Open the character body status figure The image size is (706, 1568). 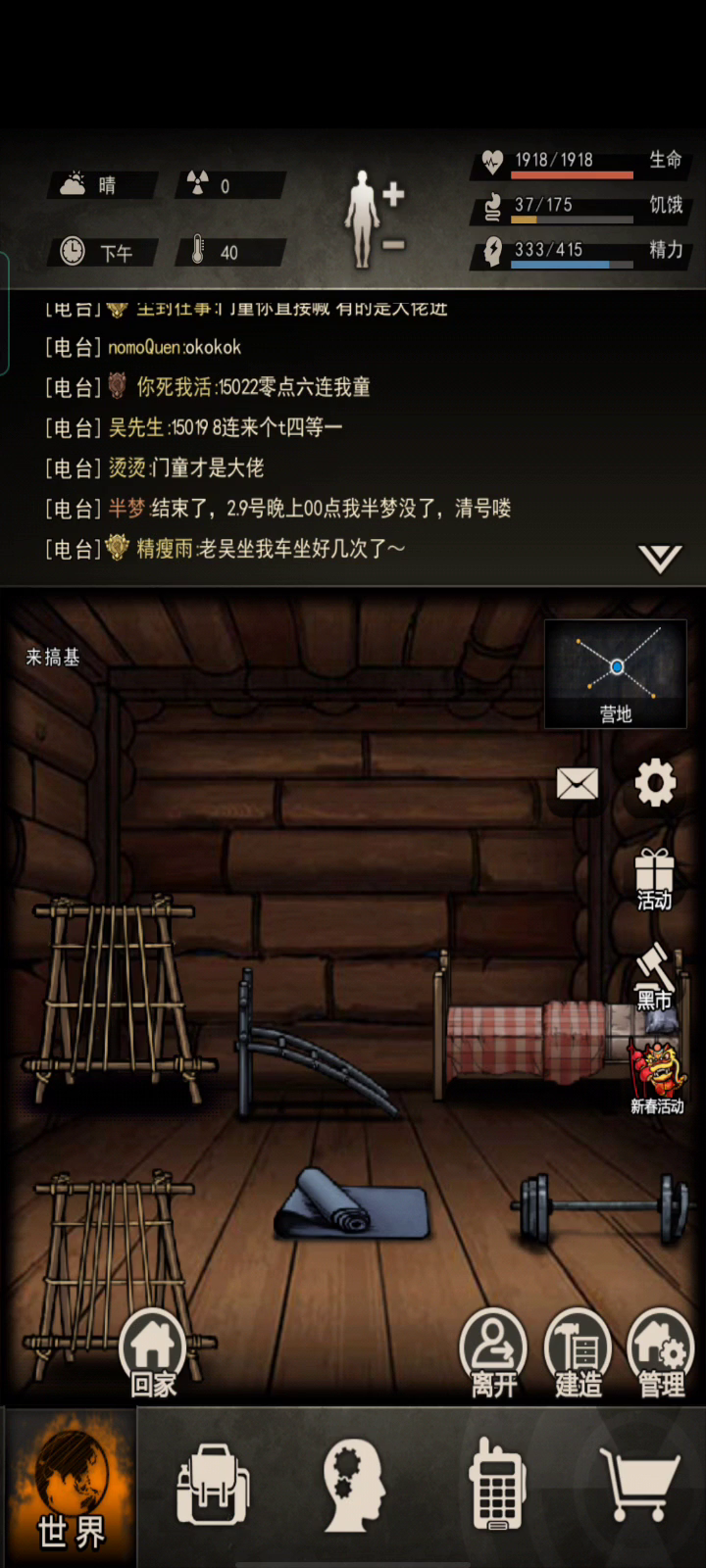click(363, 220)
